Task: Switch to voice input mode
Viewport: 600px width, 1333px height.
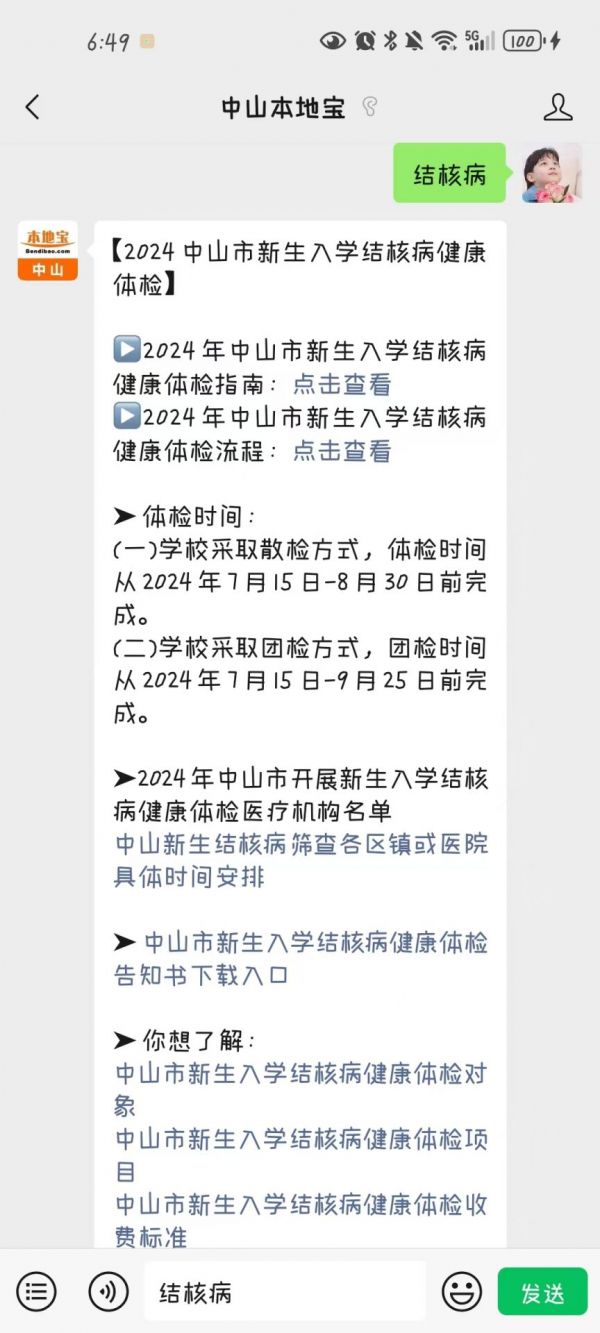Action: (x=108, y=1292)
